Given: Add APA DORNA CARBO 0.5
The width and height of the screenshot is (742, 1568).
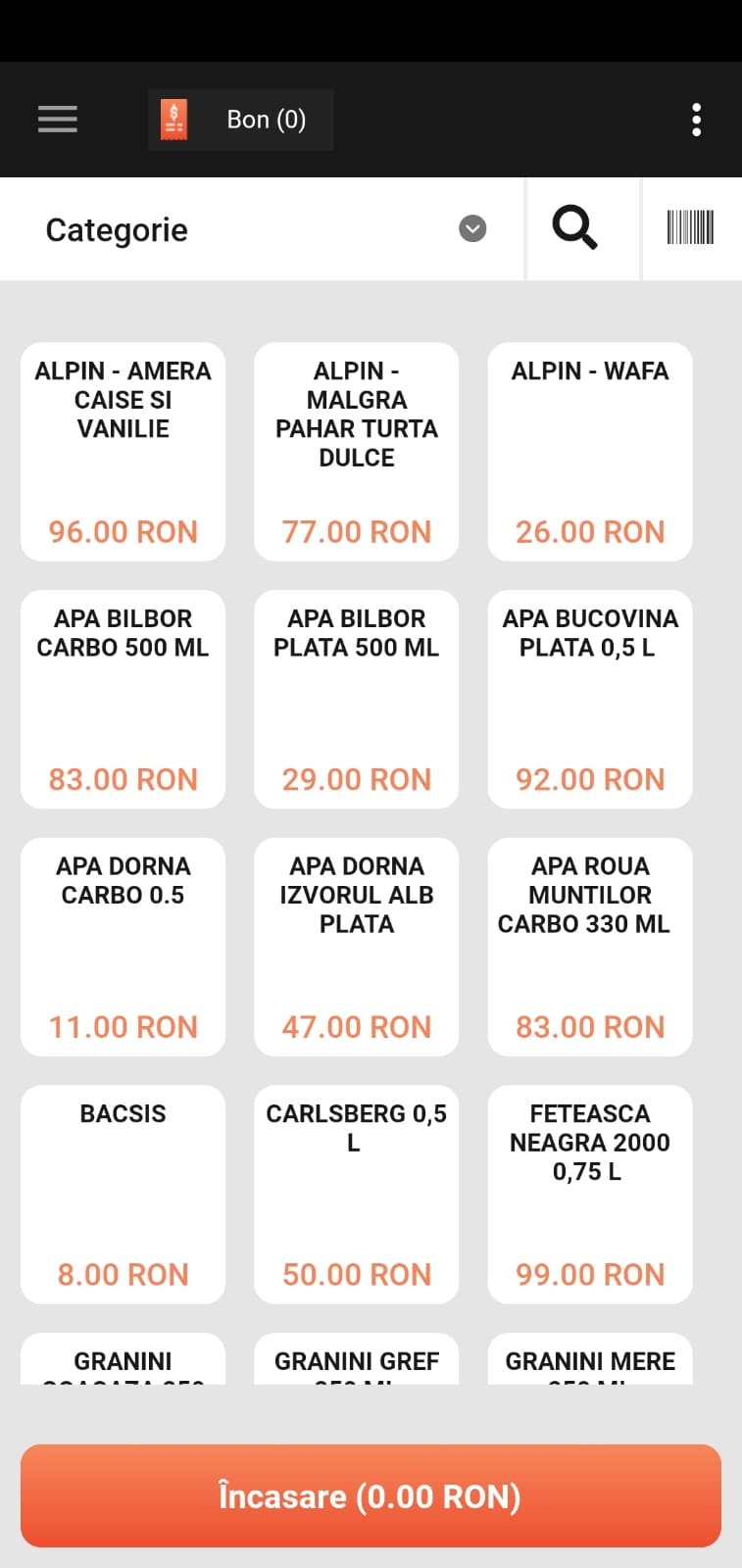Looking at the screenshot, I should [124, 947].
